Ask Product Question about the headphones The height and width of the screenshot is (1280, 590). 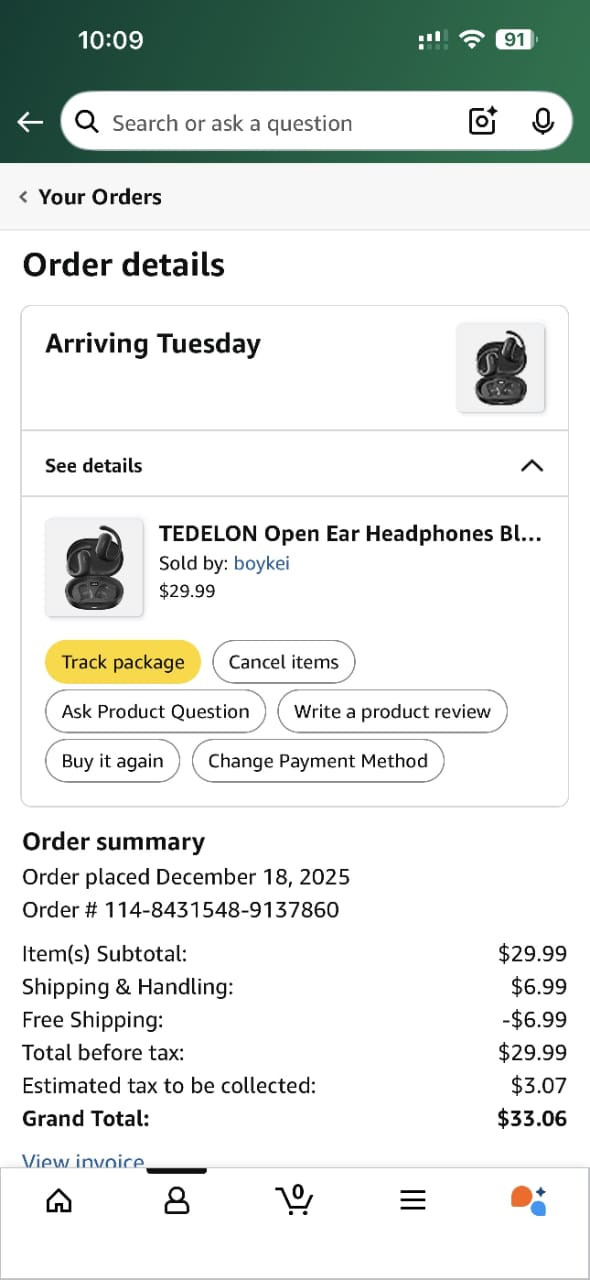pyautogui.click(x=156, y=712)
